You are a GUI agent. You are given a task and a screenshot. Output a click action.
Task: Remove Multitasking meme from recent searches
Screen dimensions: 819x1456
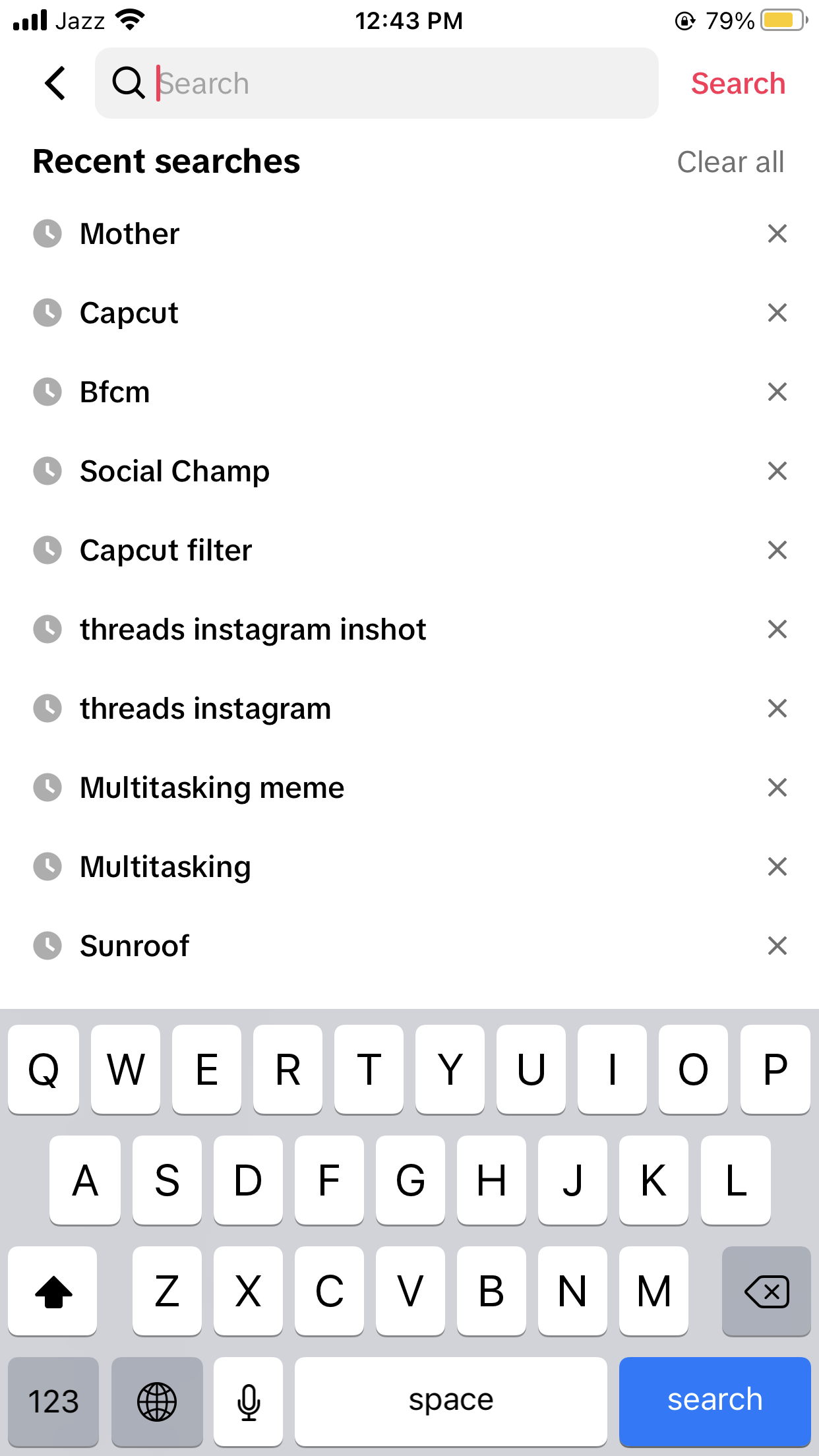pyautogui.click(x=777, y=787)
